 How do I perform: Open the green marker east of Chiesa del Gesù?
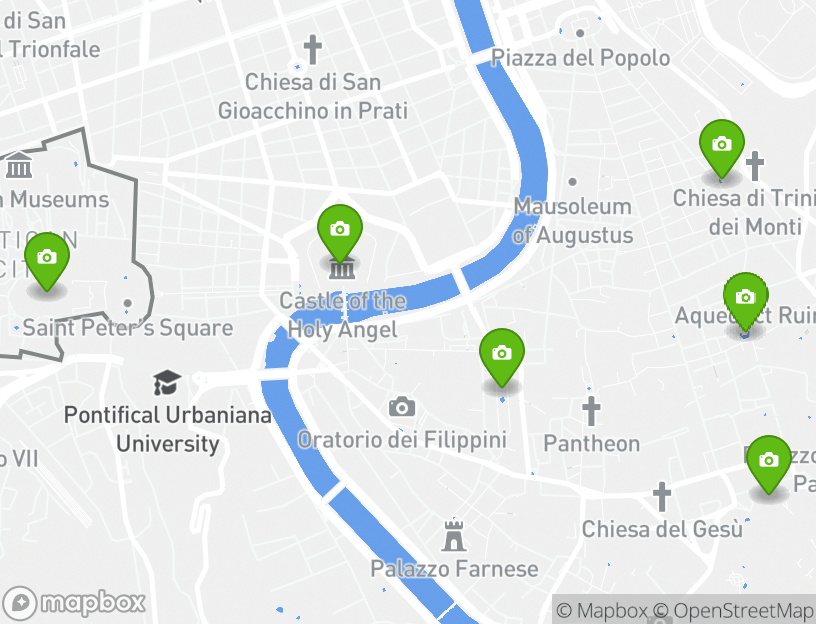[x=768, y=462]
